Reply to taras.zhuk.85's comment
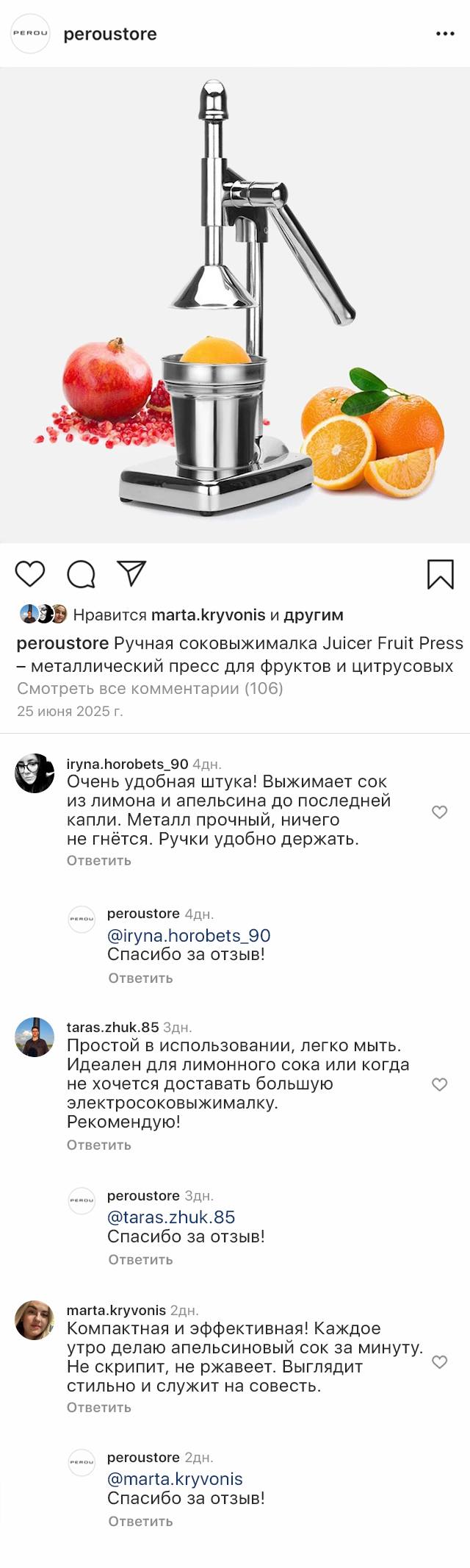The image size is (470, 1568). 98,1145
